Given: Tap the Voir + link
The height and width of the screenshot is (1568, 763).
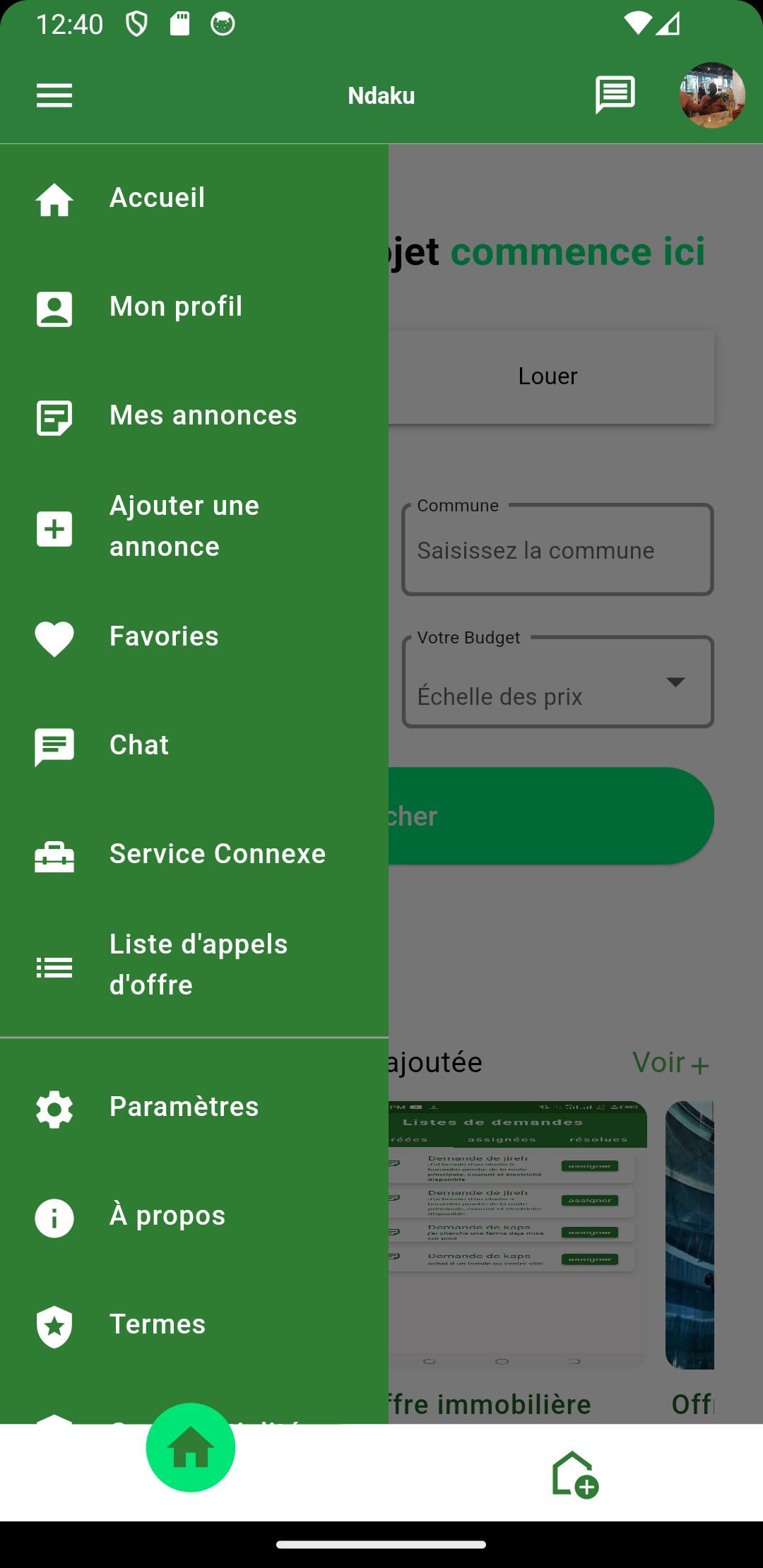Looking at the screenshot, I should tap(670, 1063).
